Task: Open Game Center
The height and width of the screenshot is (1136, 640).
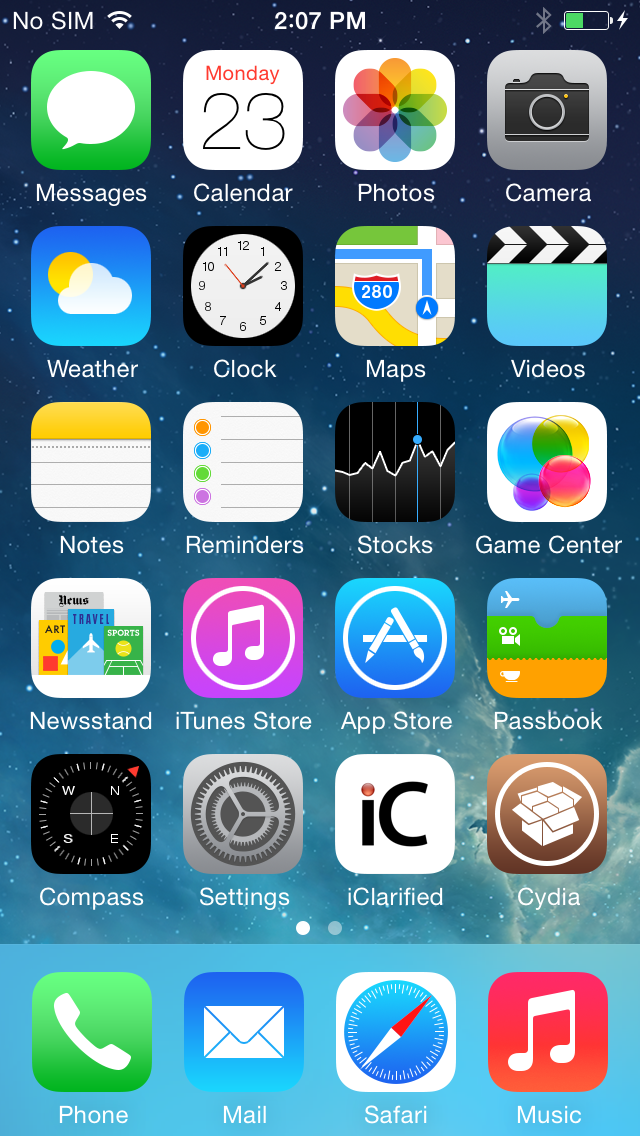Action: (547, 462)
